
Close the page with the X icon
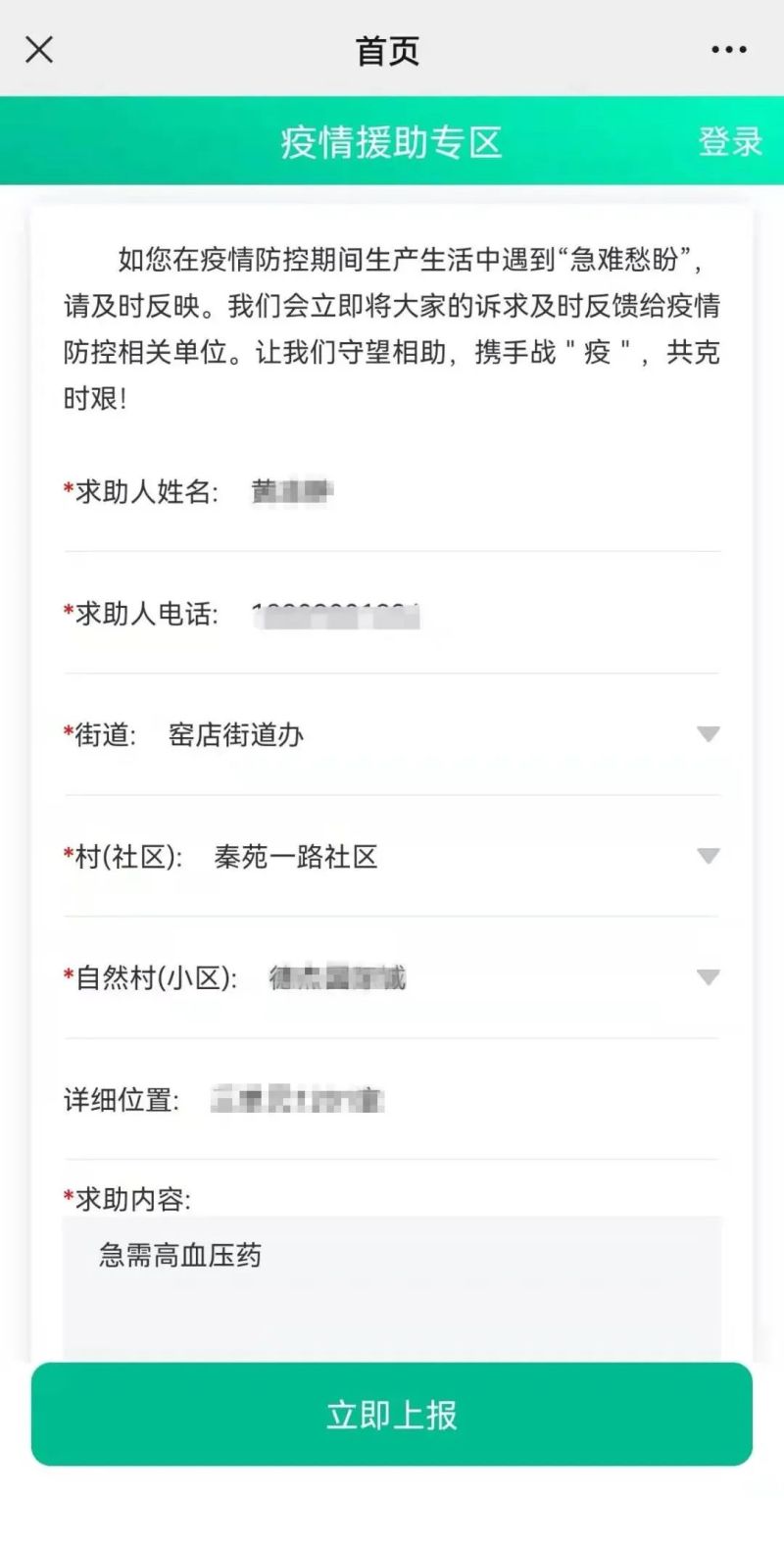(39, 49)
